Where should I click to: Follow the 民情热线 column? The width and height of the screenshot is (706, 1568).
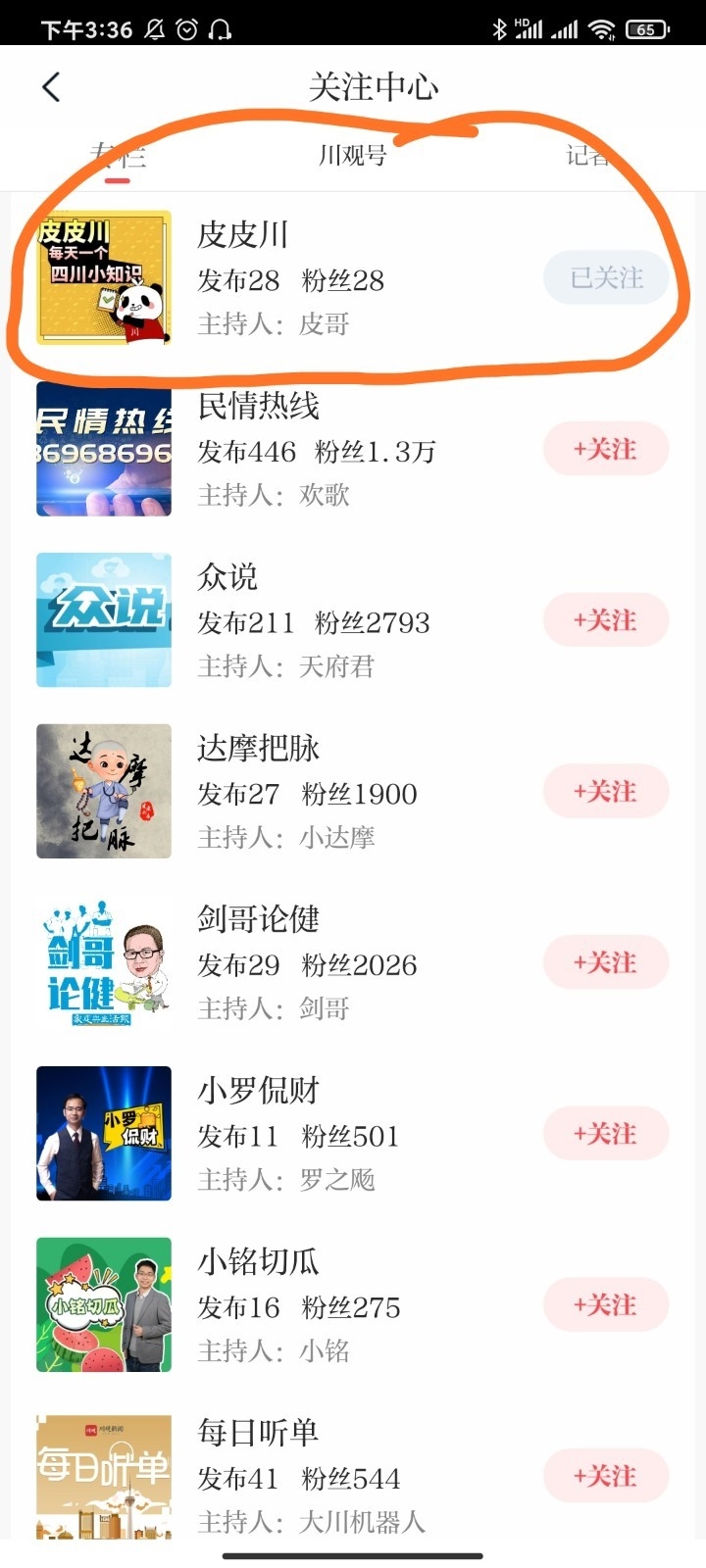pyautogui.click(x=606, y=450)
